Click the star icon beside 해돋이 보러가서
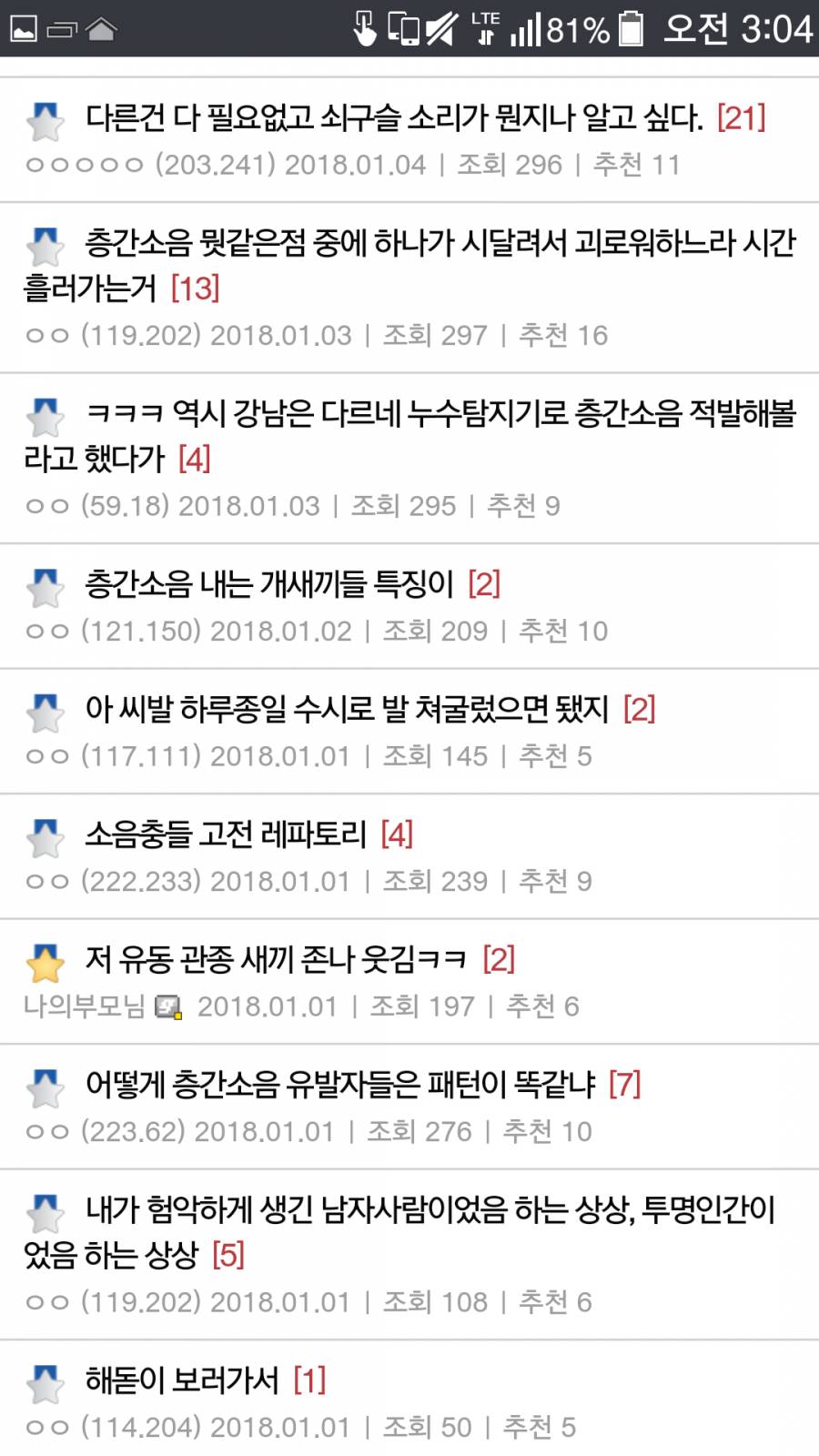This screenshot has width=819, height=1456. (45, 1380)
